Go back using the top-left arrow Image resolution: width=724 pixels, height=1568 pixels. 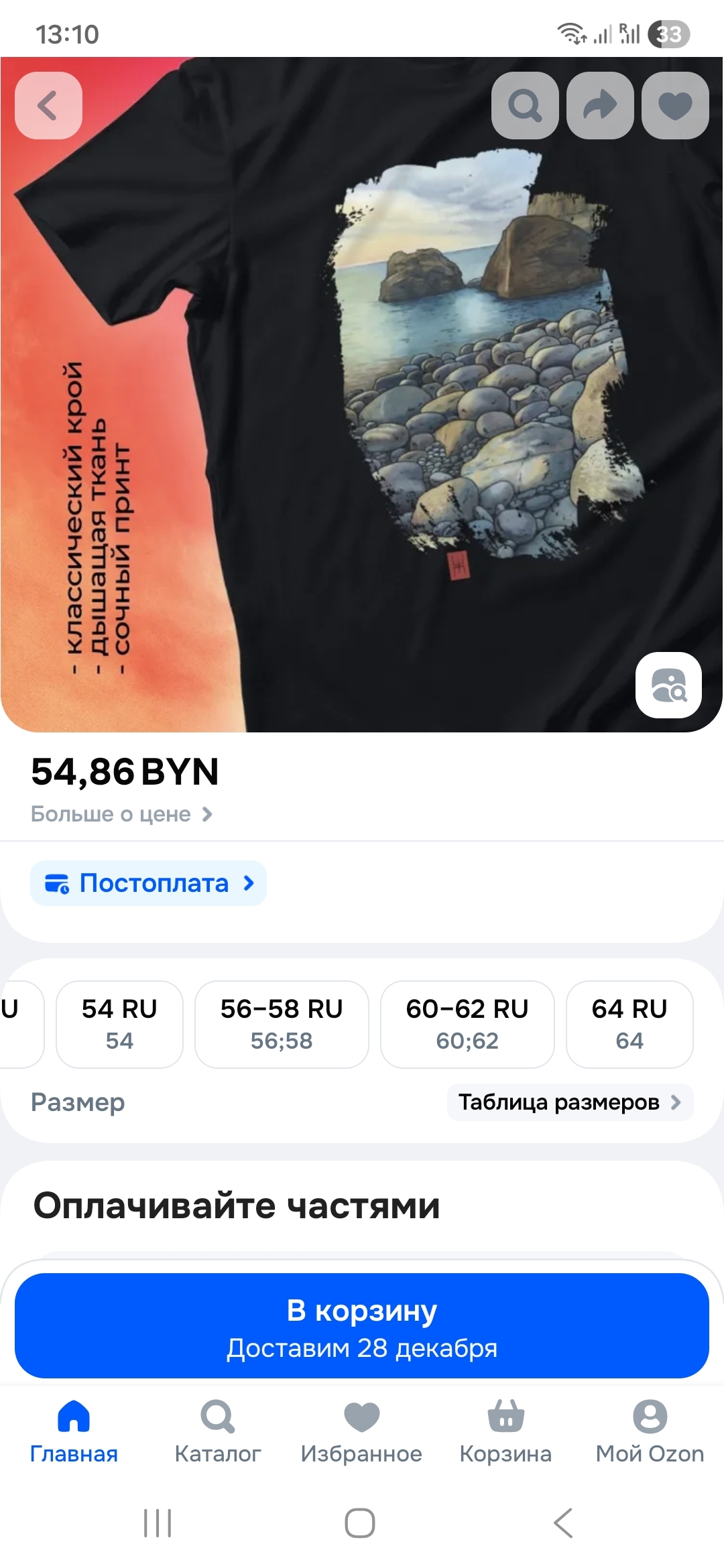coord(48,105)
